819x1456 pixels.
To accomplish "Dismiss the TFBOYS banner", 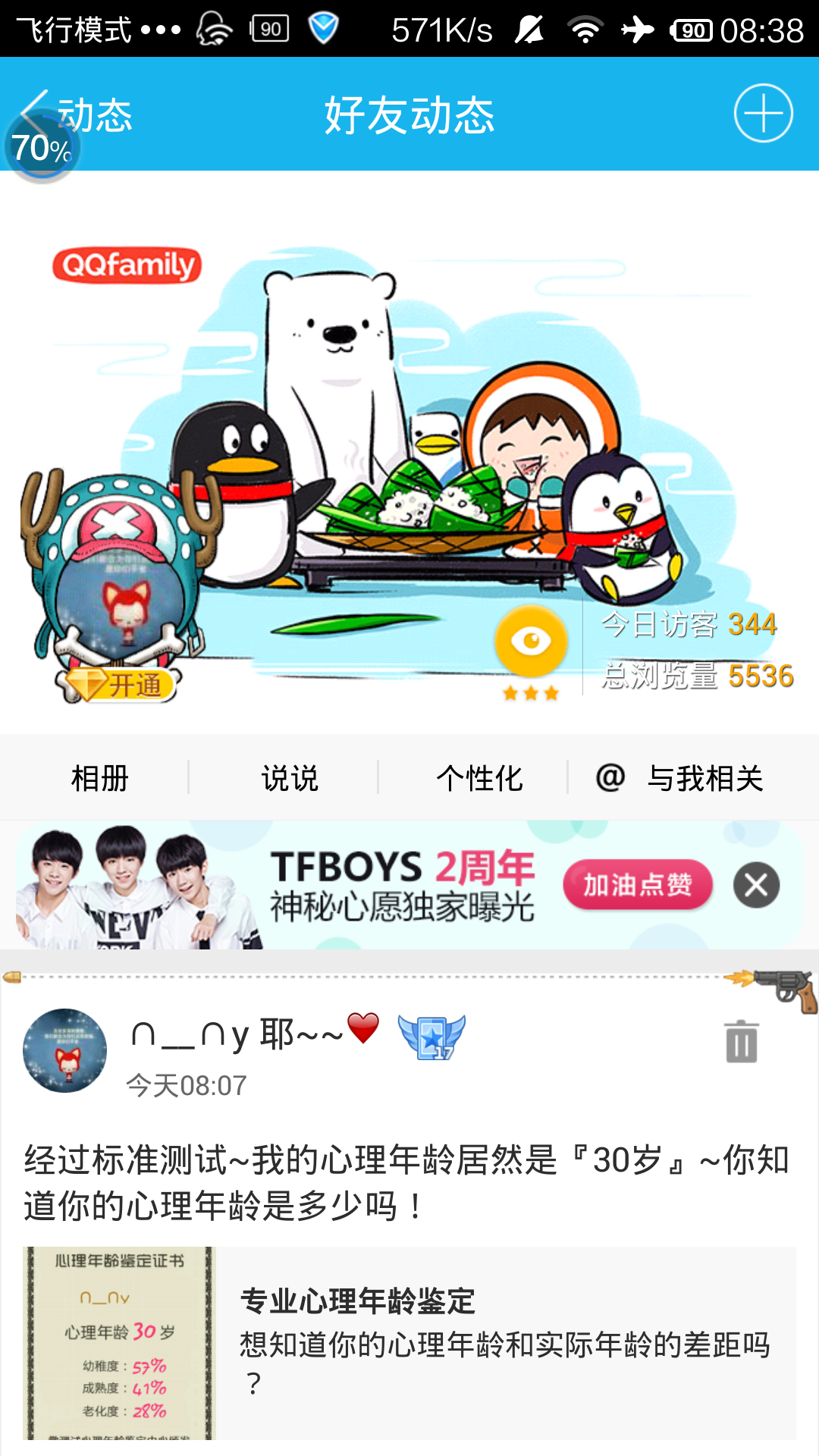I will point(756,885).
